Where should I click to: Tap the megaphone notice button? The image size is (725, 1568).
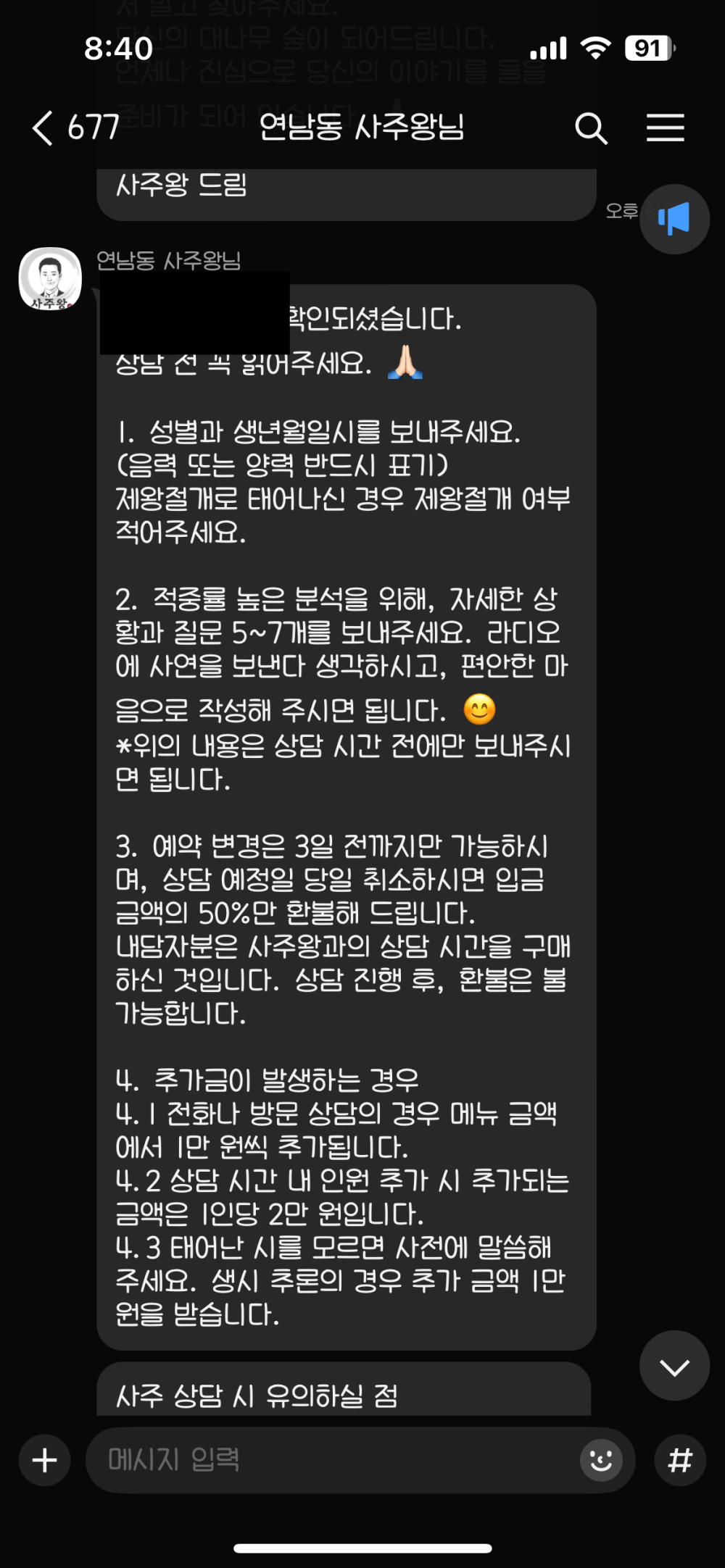(674, 219)
